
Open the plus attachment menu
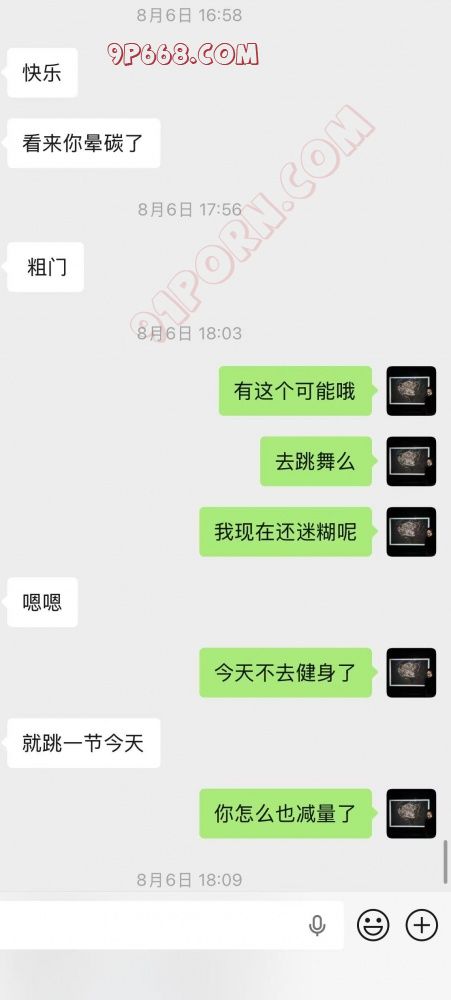tap(422, 925)
